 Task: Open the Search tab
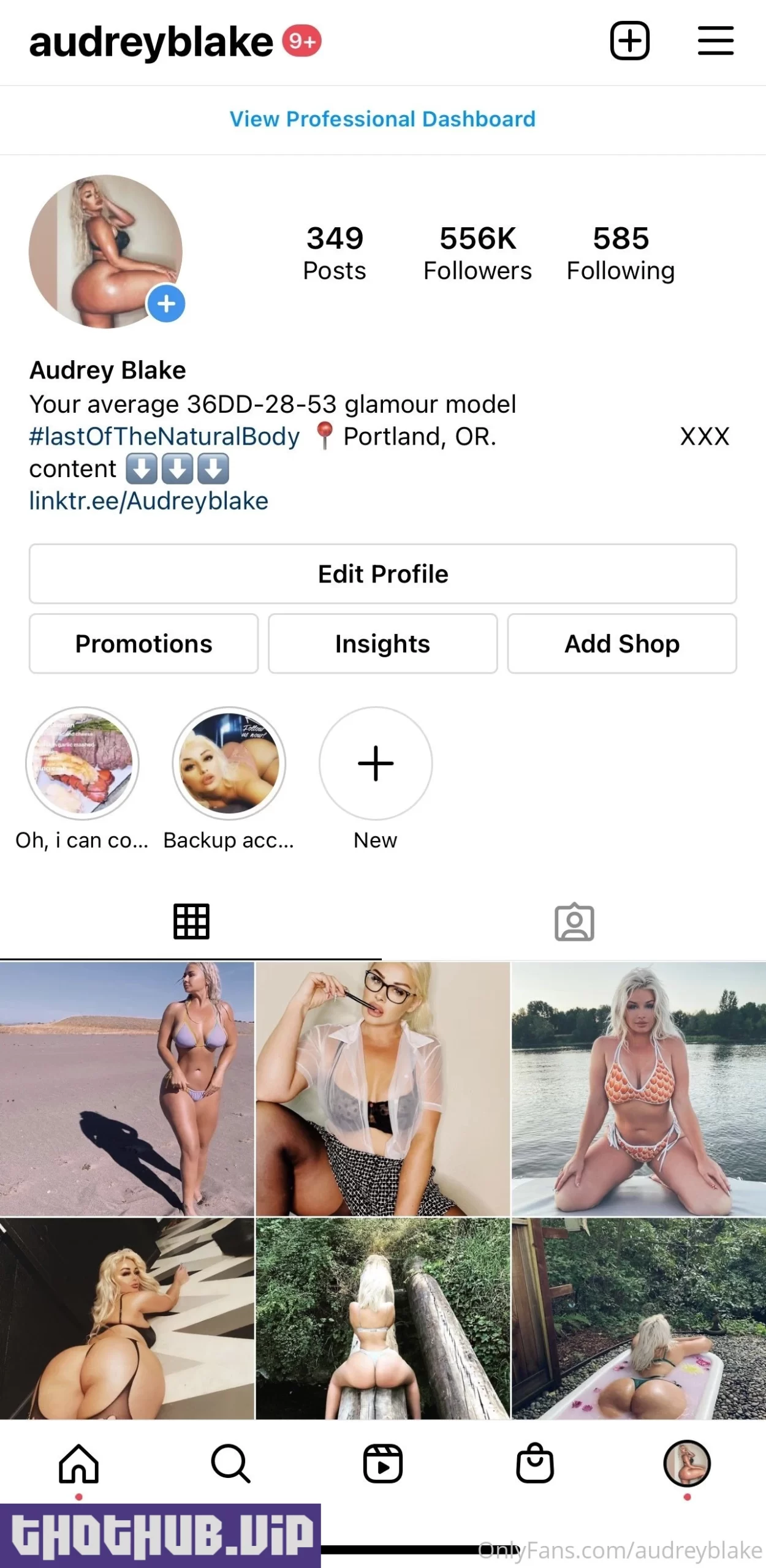pyautogui.click(x=230, y=1464)
